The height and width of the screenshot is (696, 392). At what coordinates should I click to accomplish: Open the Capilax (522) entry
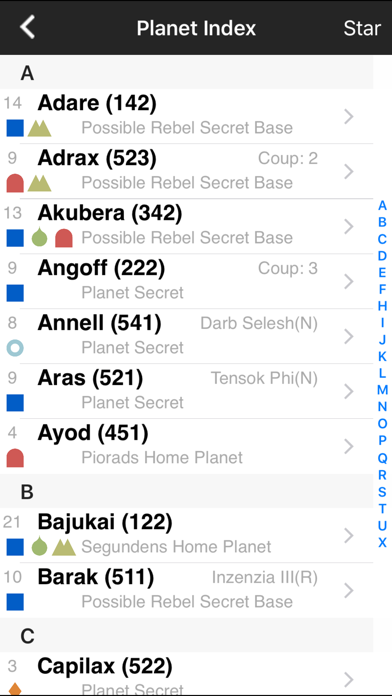[186, 674]
